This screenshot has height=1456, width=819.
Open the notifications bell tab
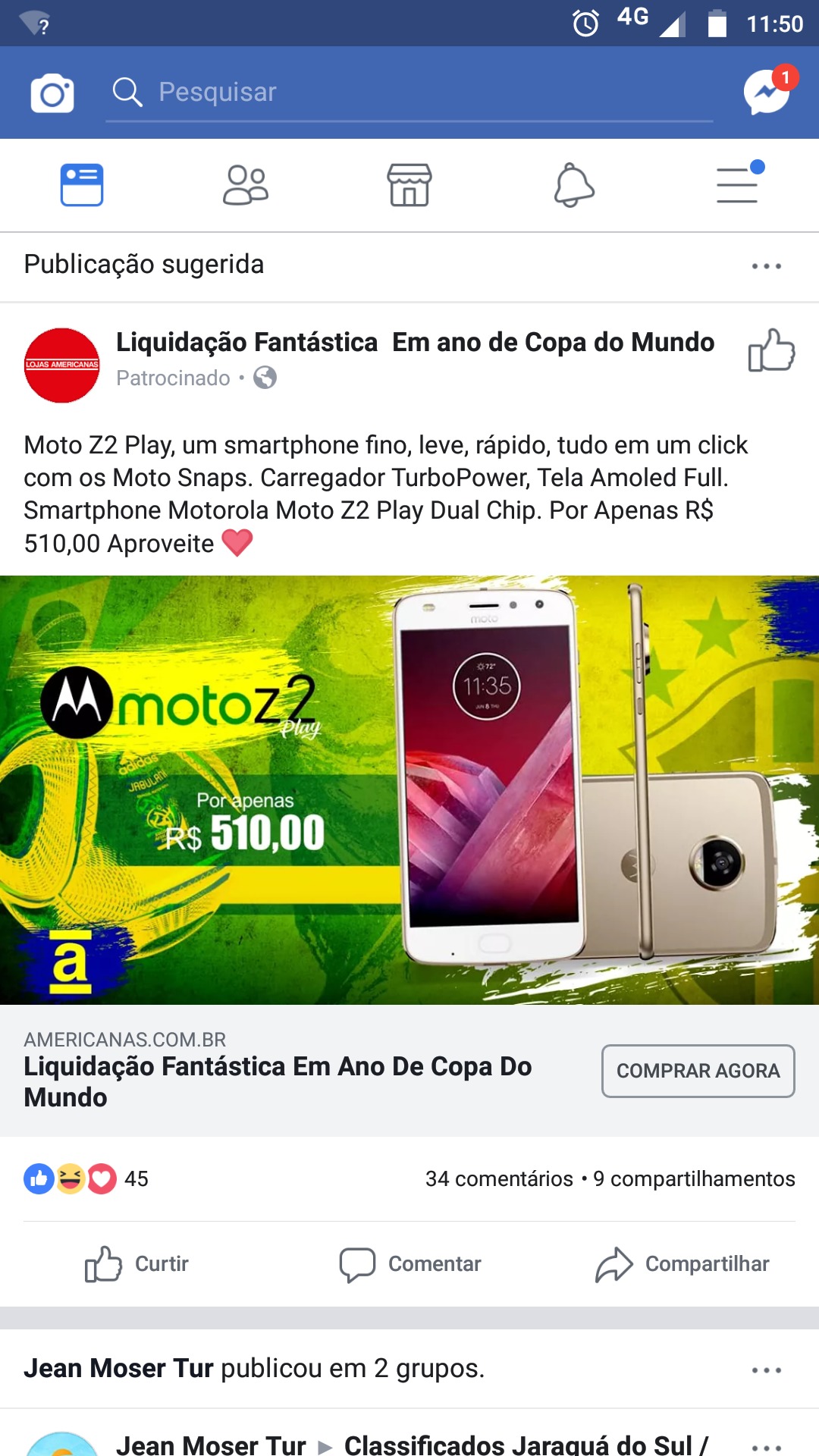pos(573,185)
